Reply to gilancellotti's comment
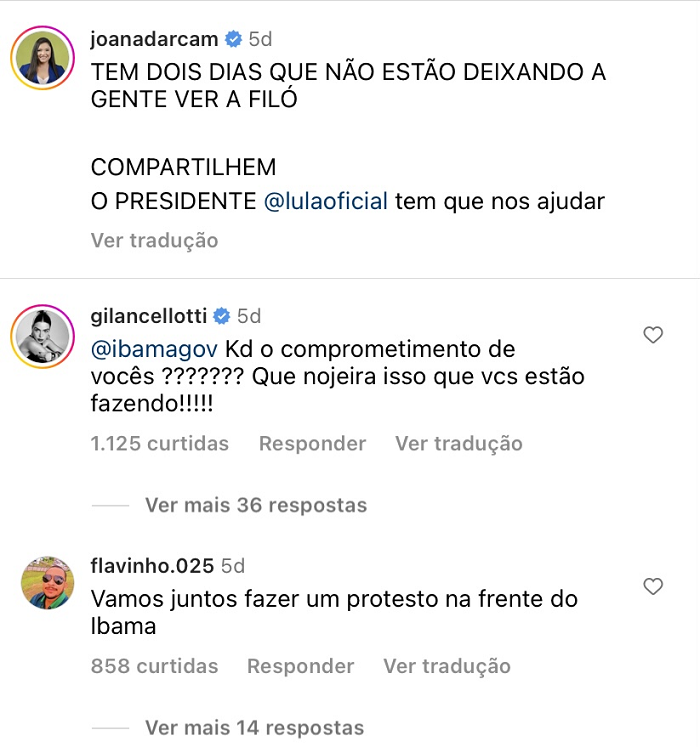The height and width of the screenshot is (747, 700). pyautogui.click(x=312, y=443)
